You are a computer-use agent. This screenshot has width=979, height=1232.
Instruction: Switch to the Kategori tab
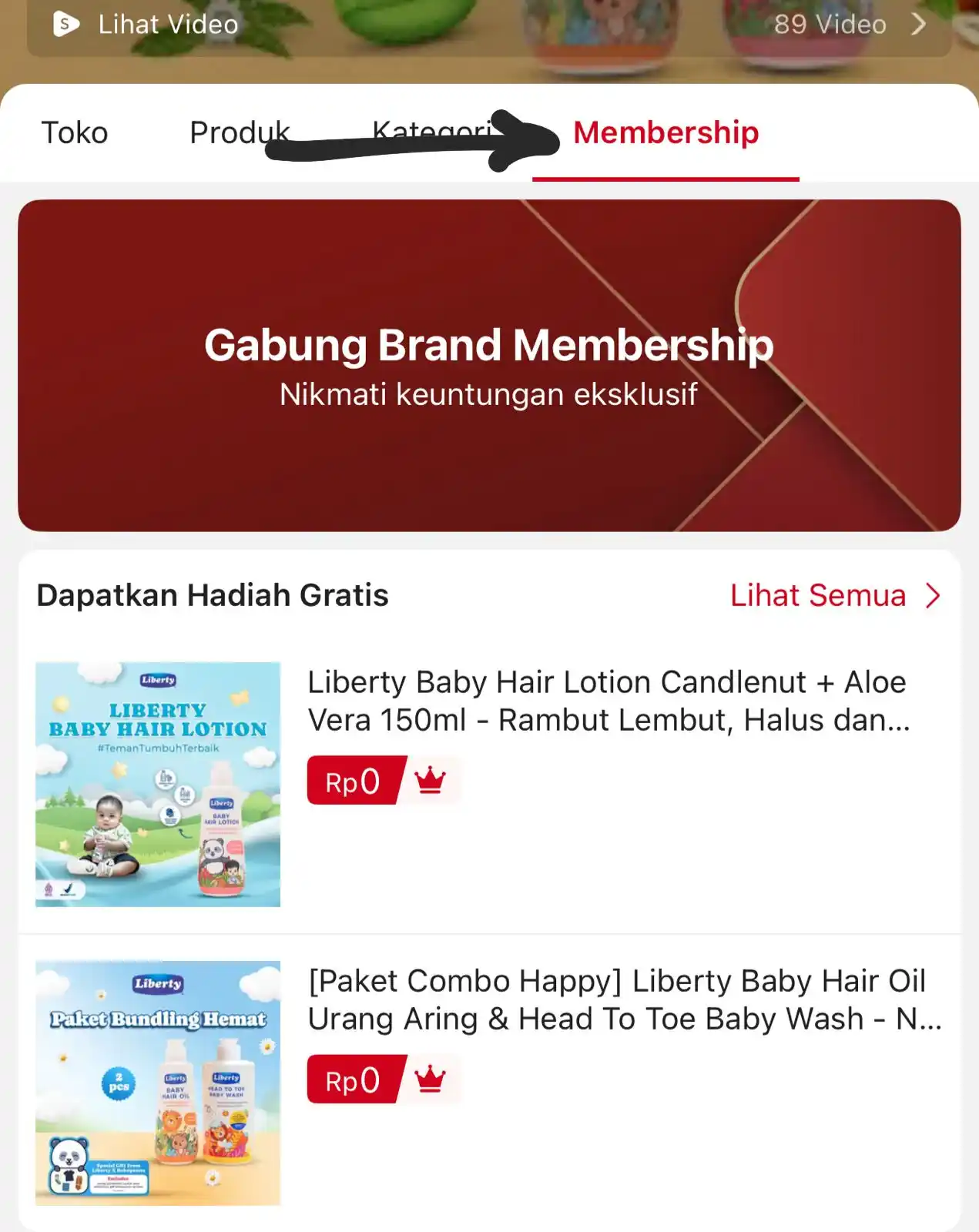click(431, 131)
